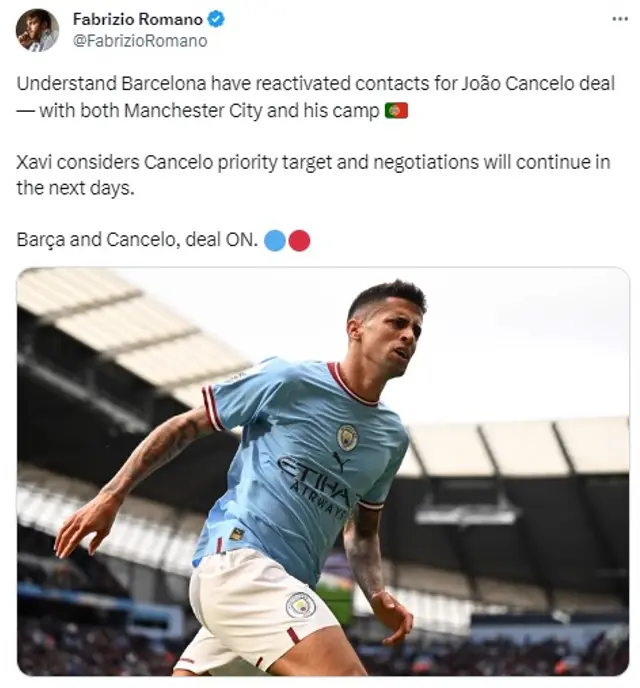Open the @FabrizioRomano handle link
Image resolution: width=640 pixels, height=688 pixels.
pyautogui.click(x=140, y=41)
